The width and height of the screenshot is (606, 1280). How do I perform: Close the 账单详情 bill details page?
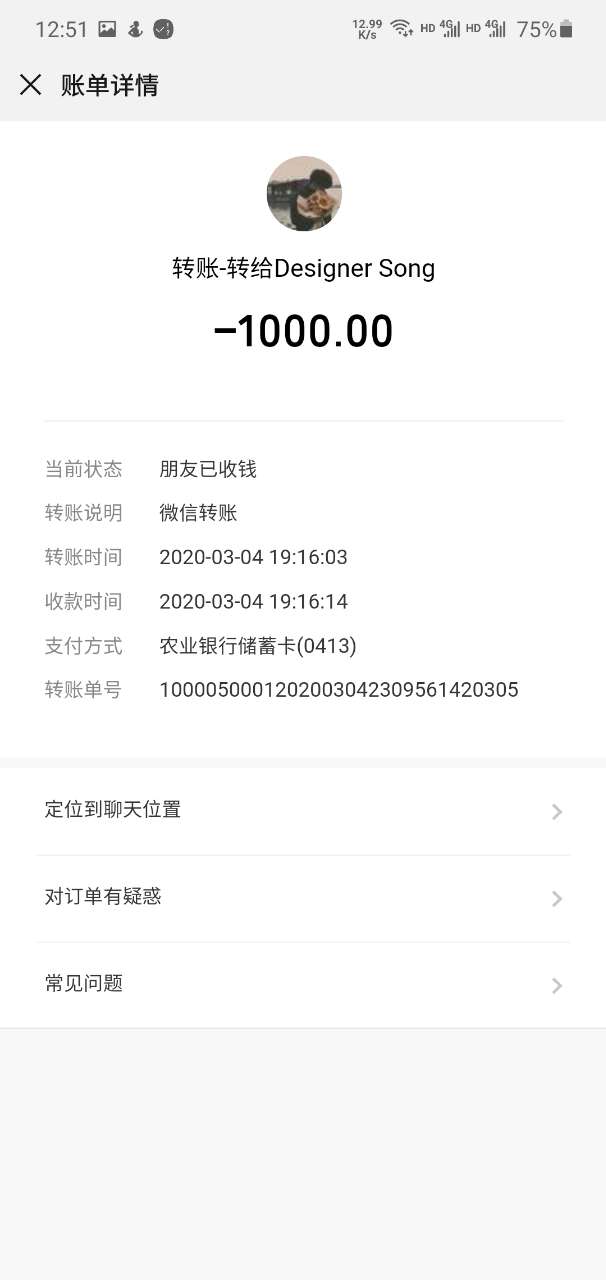click(x=31, y=85)
